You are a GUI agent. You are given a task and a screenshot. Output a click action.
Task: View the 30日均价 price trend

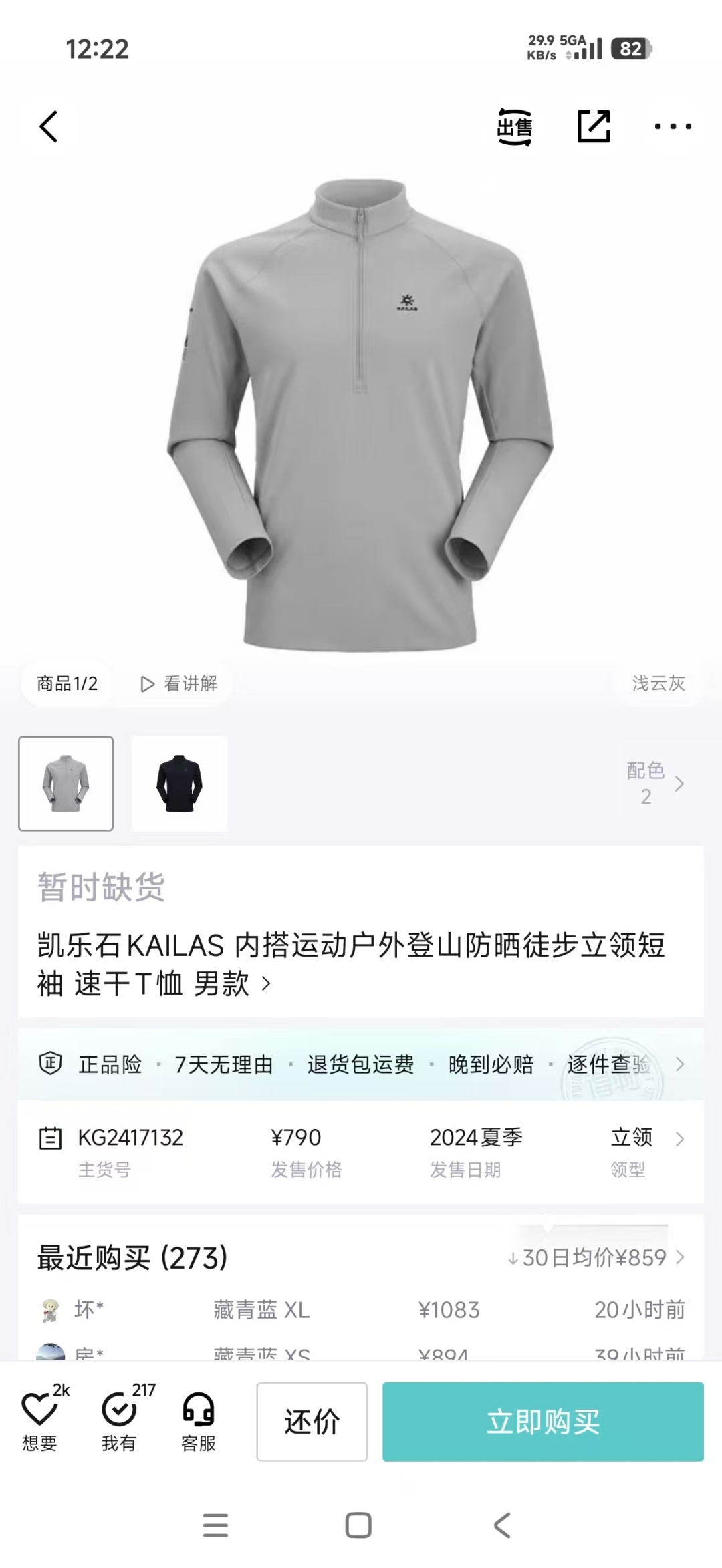[595, 1257]
